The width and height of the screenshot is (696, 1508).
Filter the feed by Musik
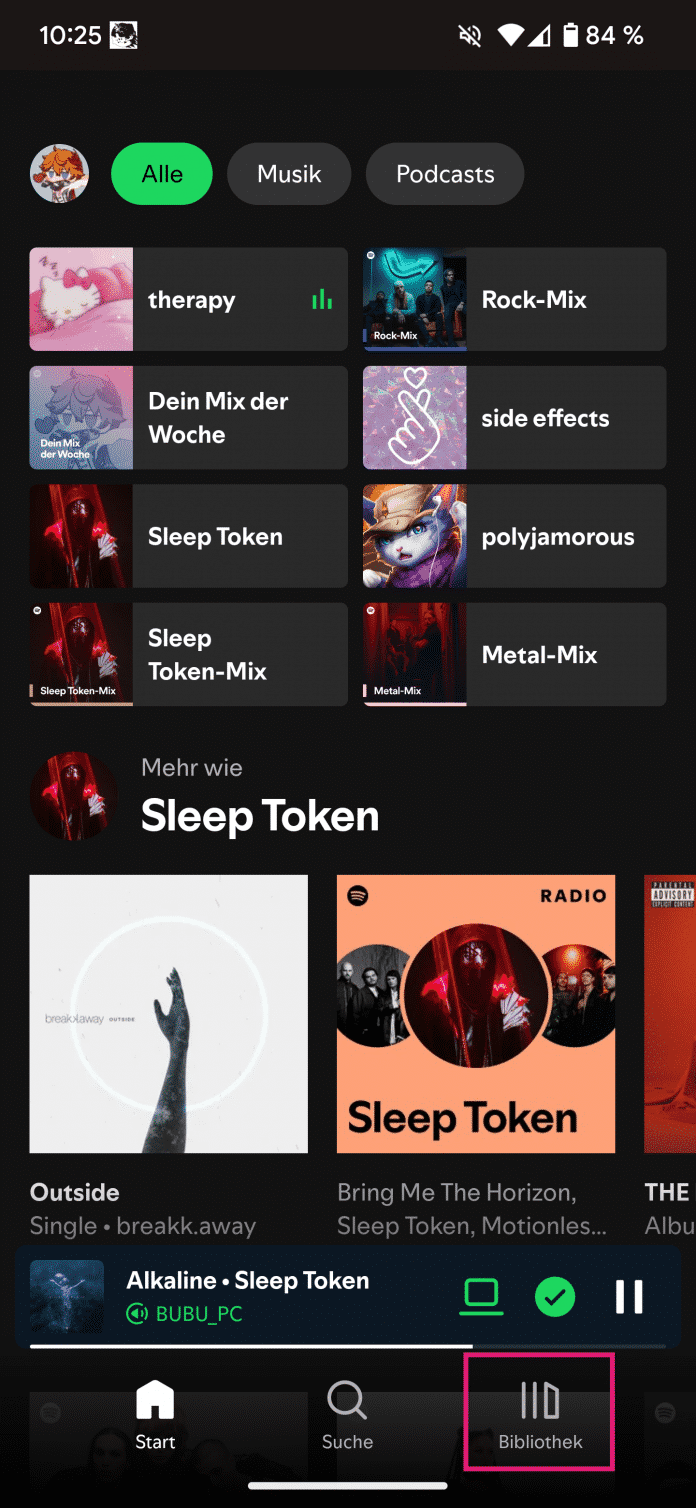pyautogui.click(x=289, y=174)
